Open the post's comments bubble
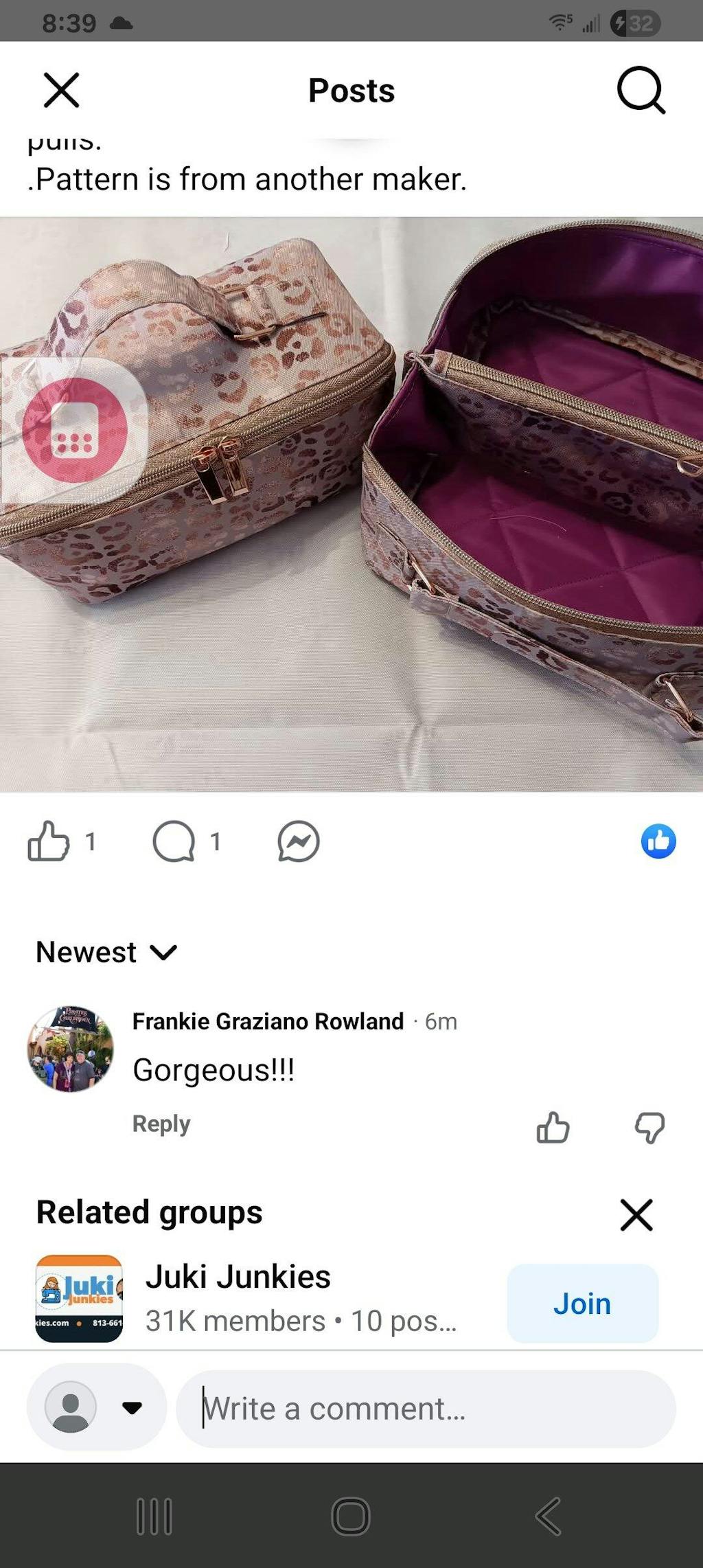The height and width of the screenshot is (1568, 703). (174, 841)
